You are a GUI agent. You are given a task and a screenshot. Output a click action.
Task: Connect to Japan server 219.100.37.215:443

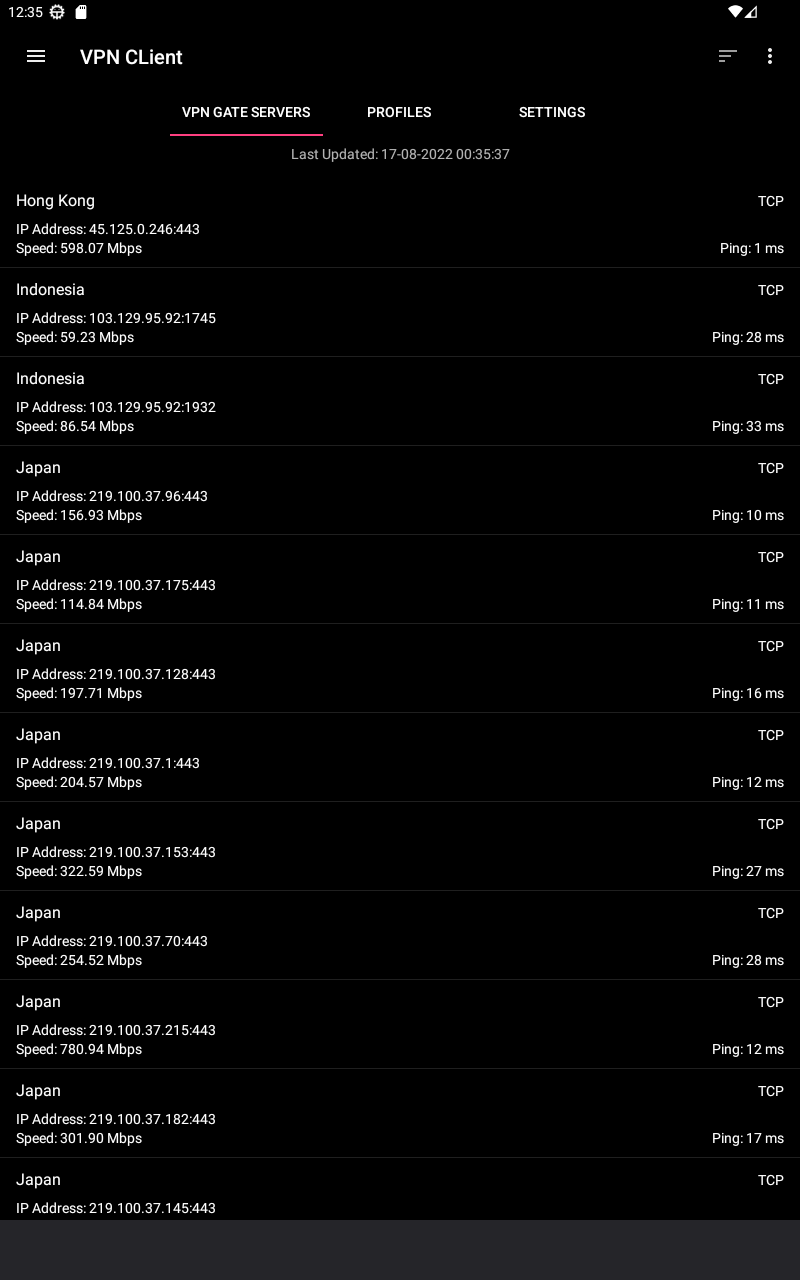click(400, 1024)
